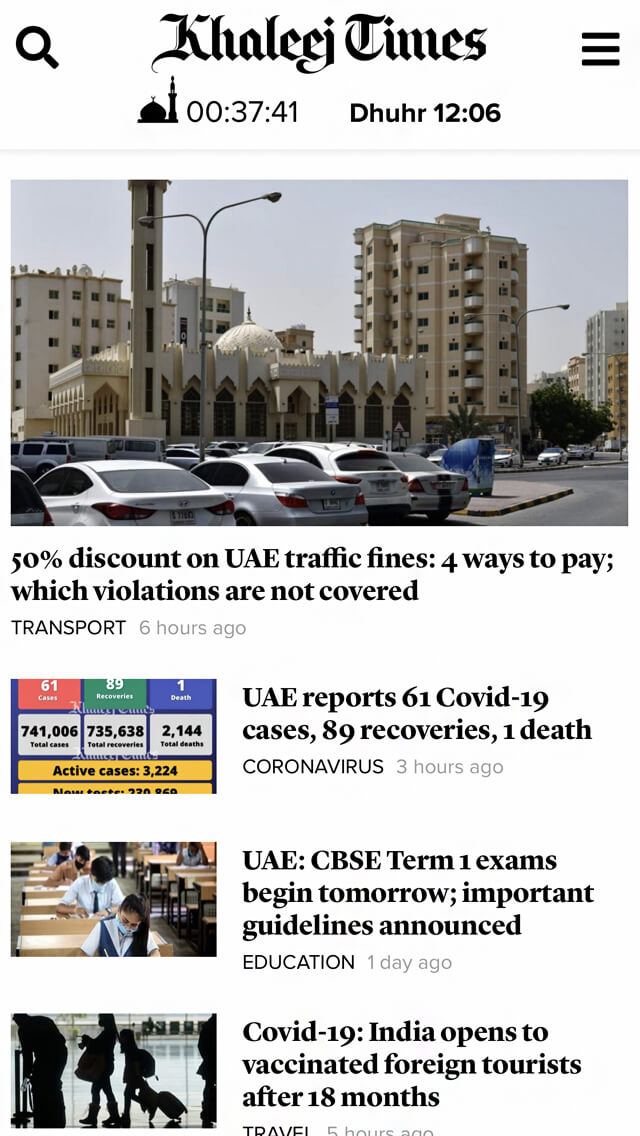The image size is (640, 1136).
Task: Tap the Khaleej Times logo to go home
Action: click(319, 42)
